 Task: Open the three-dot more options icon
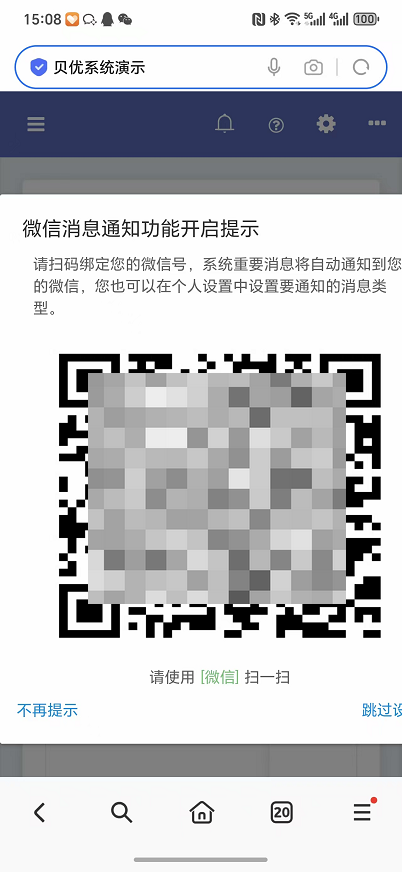click(377, 123)
